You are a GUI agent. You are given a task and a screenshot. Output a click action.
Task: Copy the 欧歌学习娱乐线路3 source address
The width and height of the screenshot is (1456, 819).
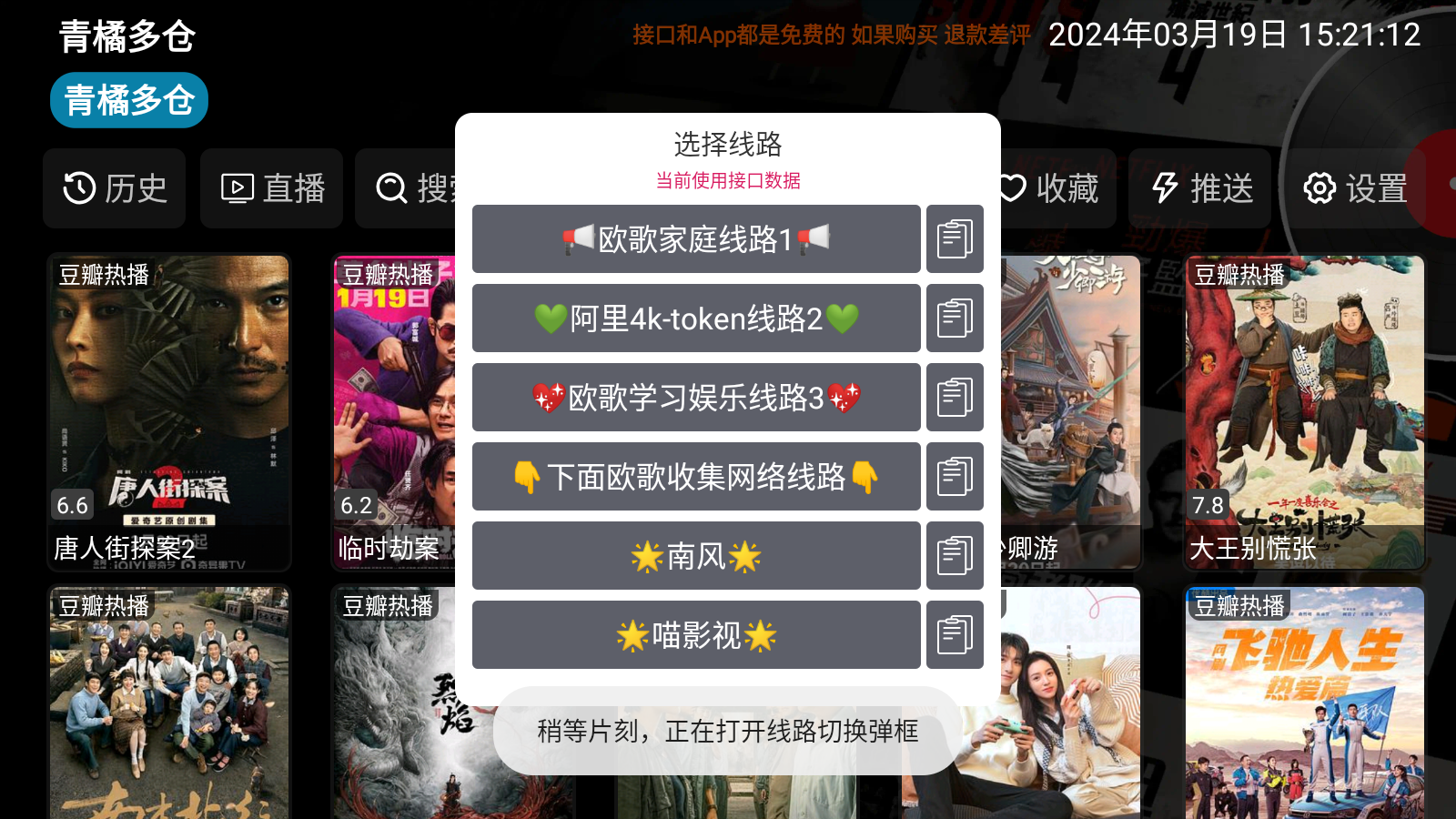pos(955,398)
